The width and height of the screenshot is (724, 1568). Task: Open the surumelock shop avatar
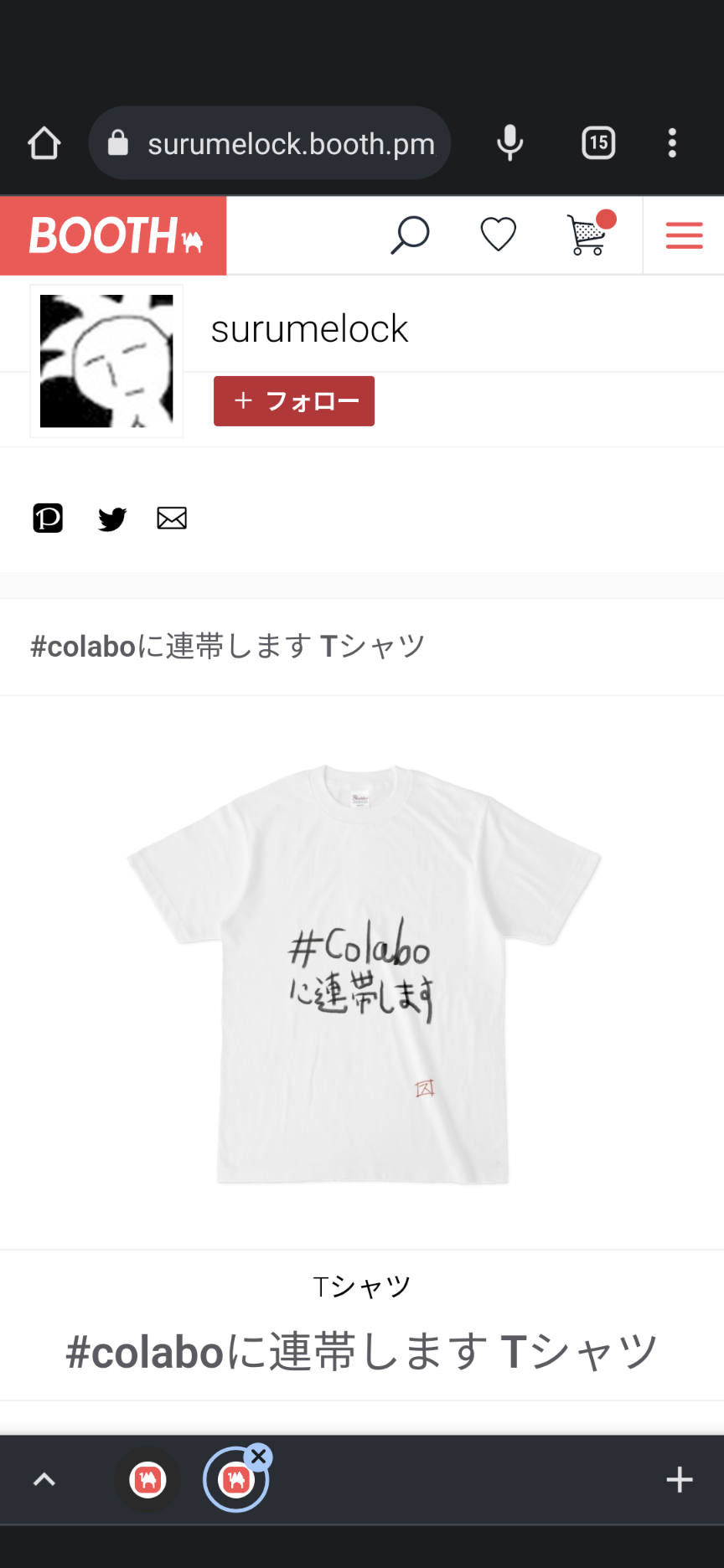click(x=106, y=361)
